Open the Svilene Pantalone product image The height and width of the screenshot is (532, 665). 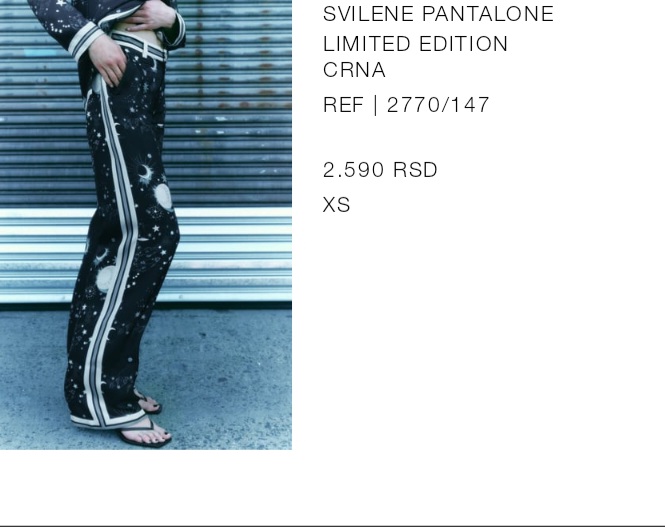click(146, 225)
